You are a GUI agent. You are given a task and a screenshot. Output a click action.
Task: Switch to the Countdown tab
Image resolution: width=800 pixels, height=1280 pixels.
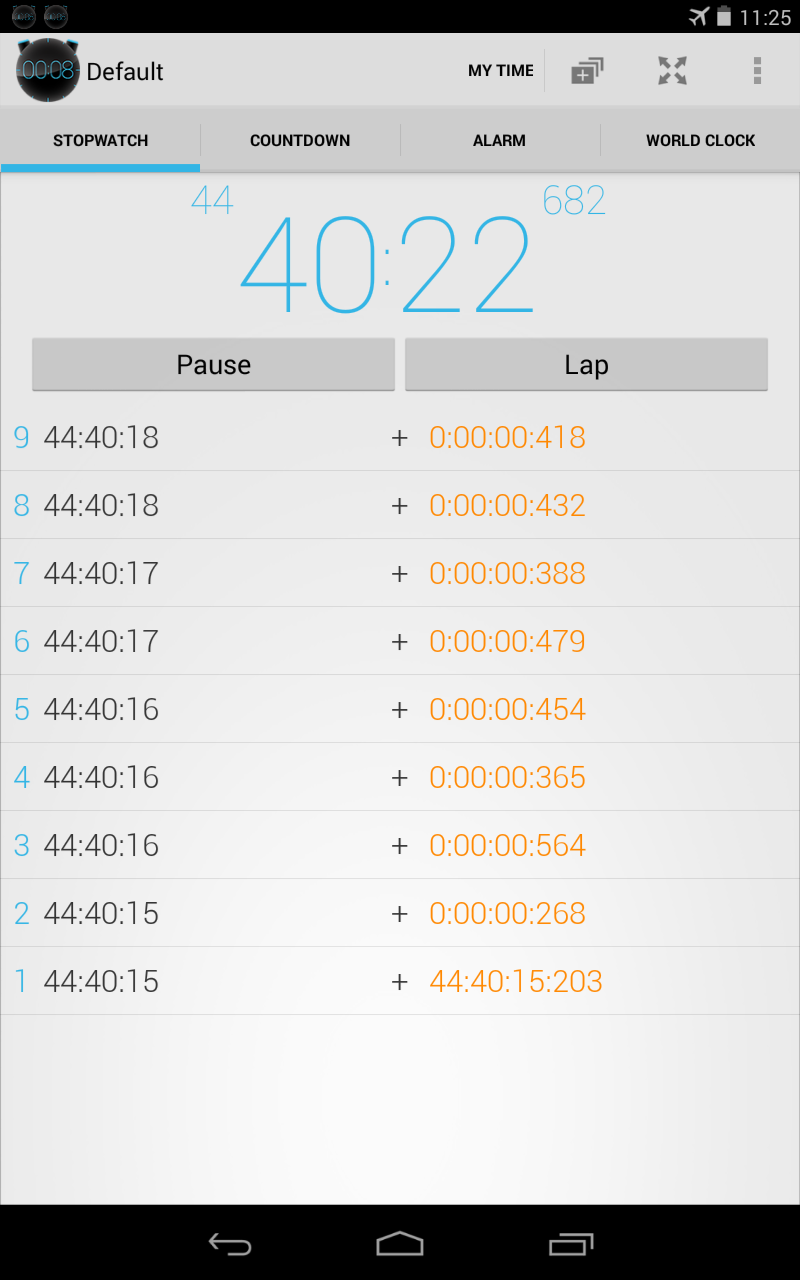(300, 140)
